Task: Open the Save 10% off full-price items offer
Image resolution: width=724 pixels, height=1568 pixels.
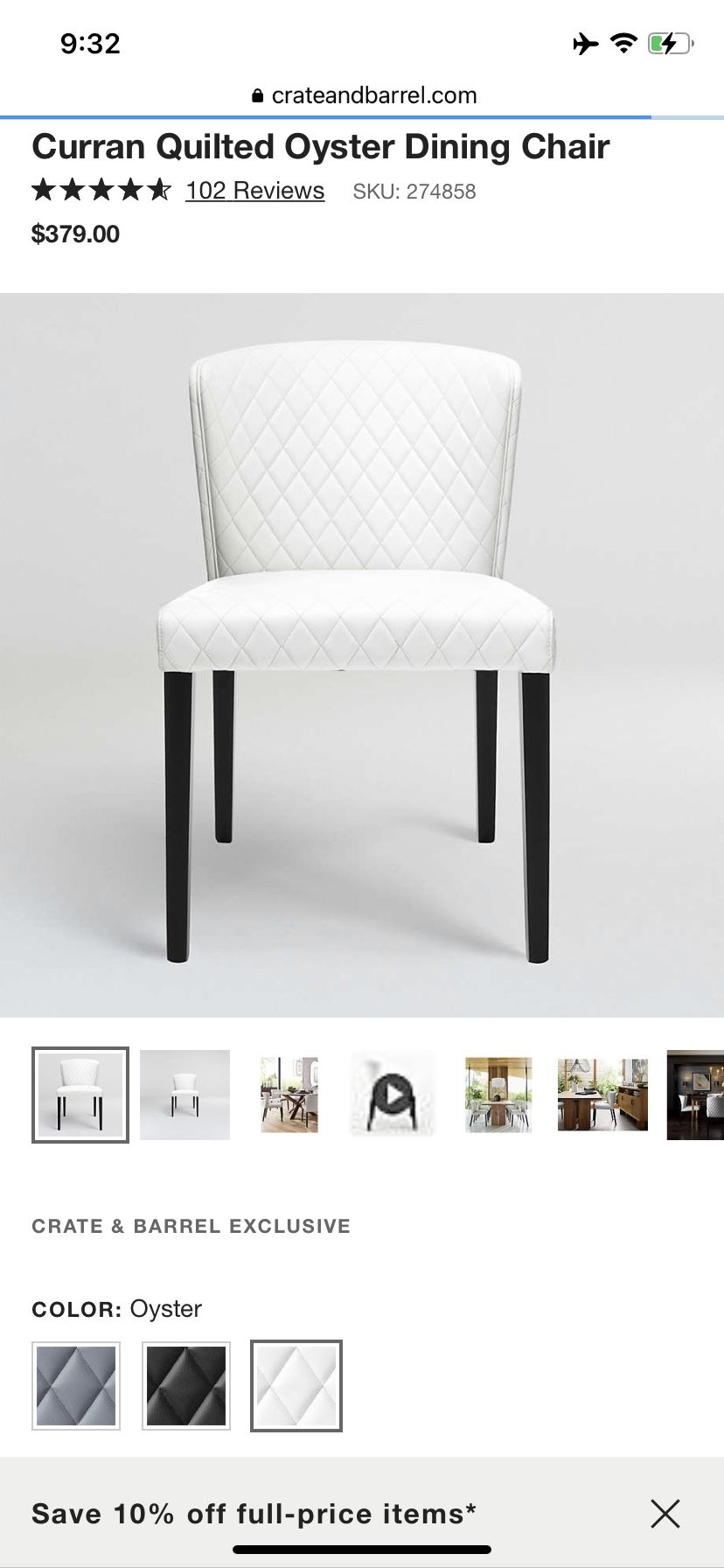Action: click(254, 1514)
